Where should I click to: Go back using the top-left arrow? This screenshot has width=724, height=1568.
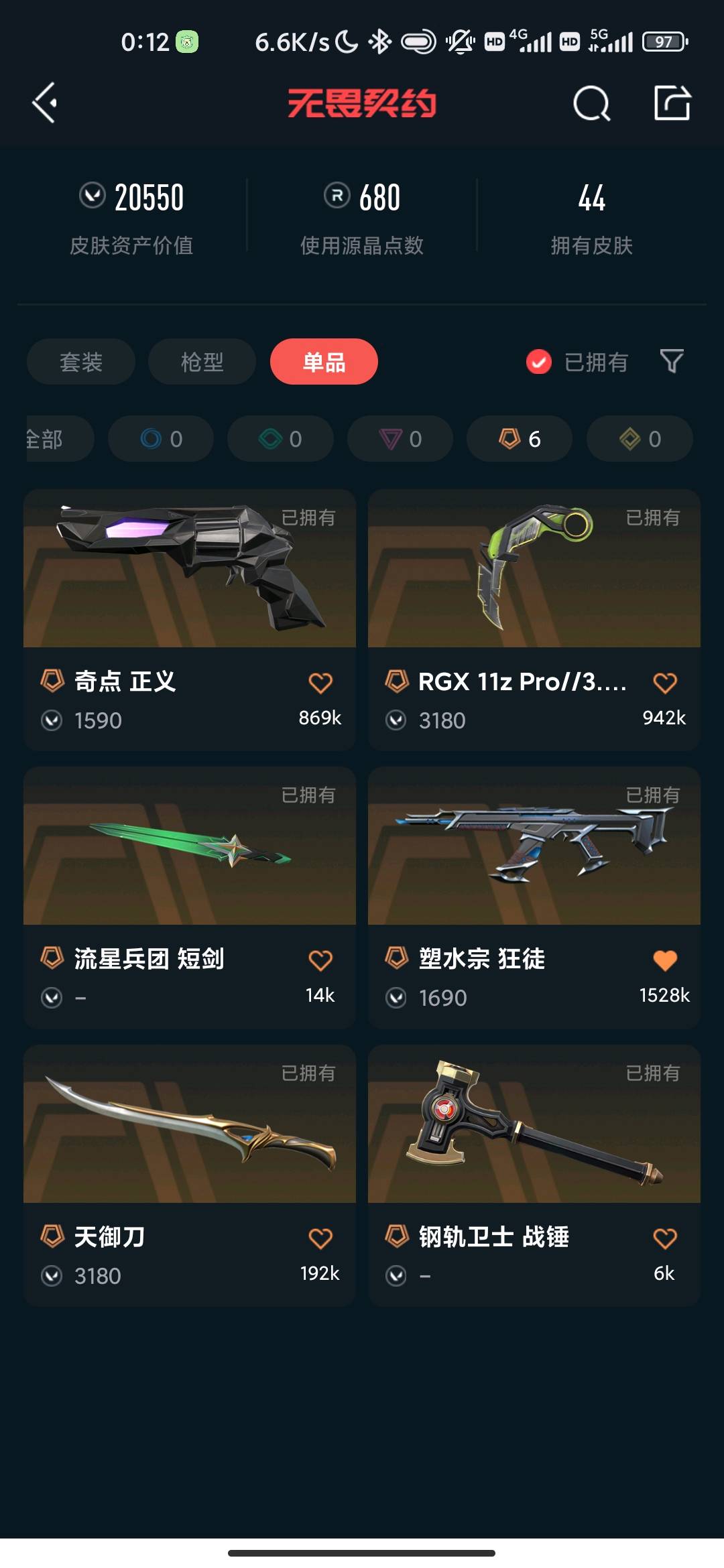coord(44,103)
